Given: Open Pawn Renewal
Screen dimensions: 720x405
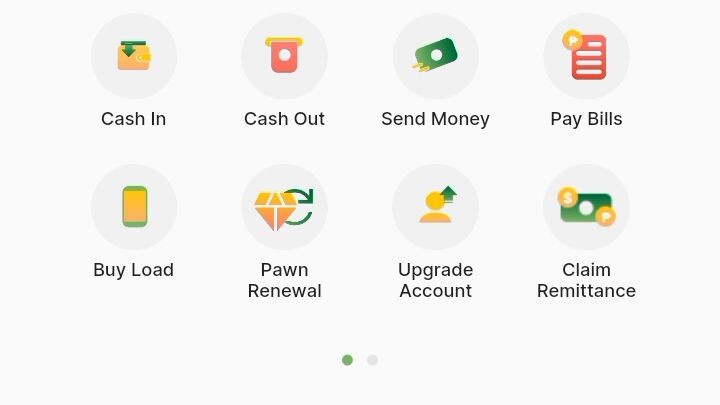Looking at the screenshot, I should pos(284,207).
